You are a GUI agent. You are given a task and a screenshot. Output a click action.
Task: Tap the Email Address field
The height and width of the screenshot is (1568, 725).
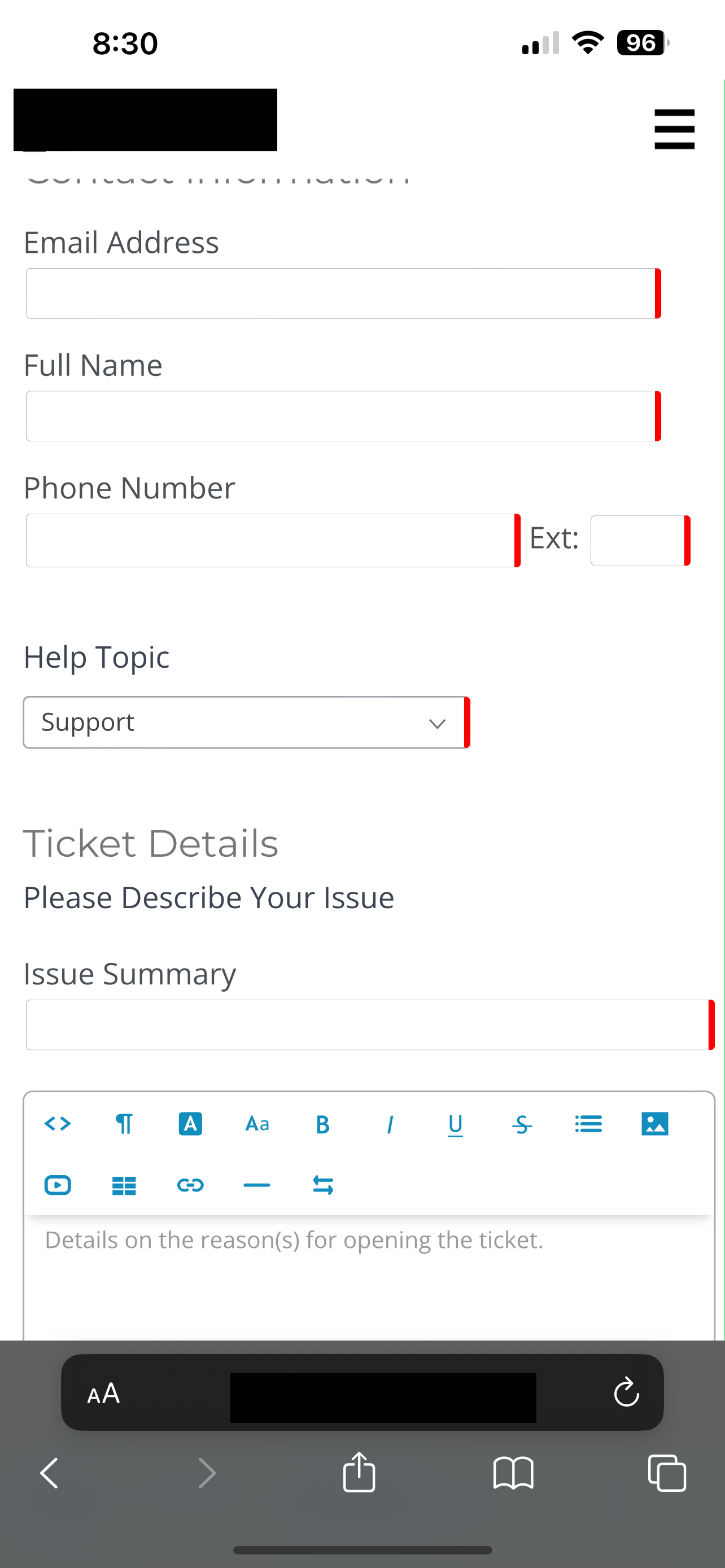[341, 294]
